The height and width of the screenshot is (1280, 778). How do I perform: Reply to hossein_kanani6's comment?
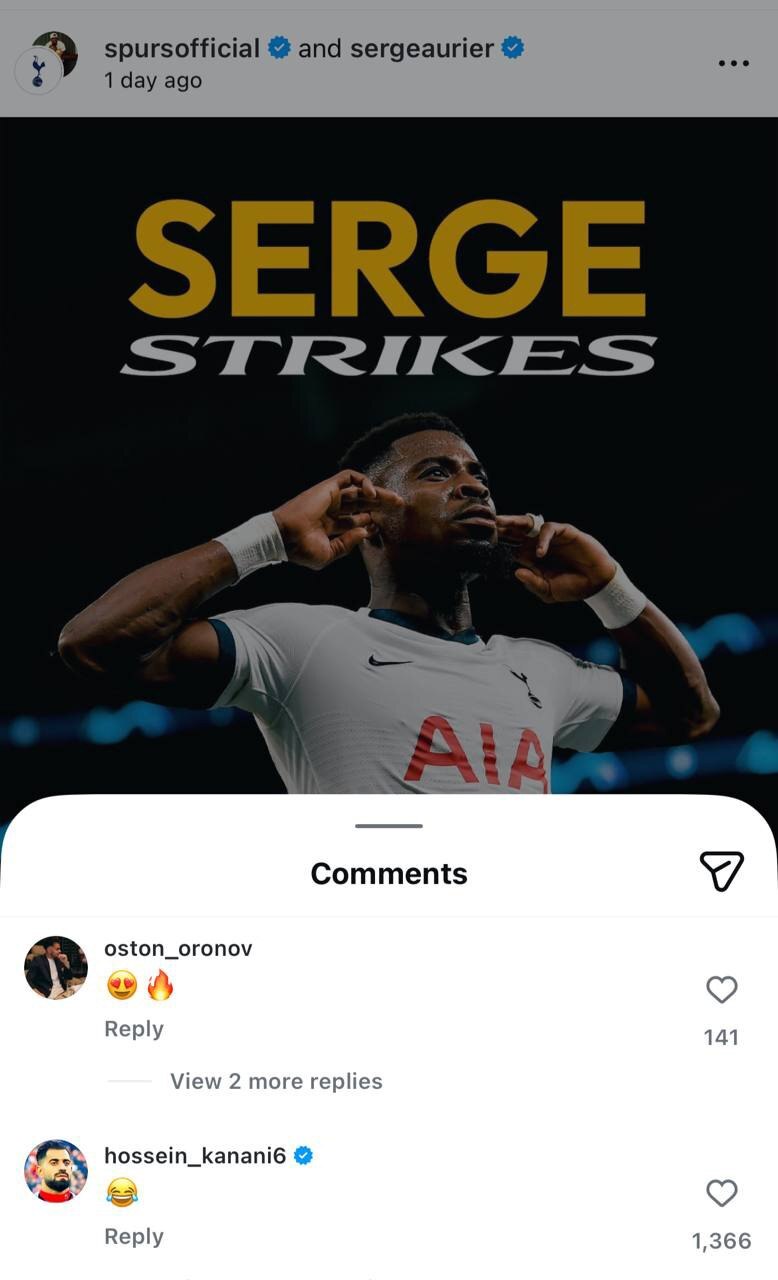pyautogui.click(x=134, y=1237)
